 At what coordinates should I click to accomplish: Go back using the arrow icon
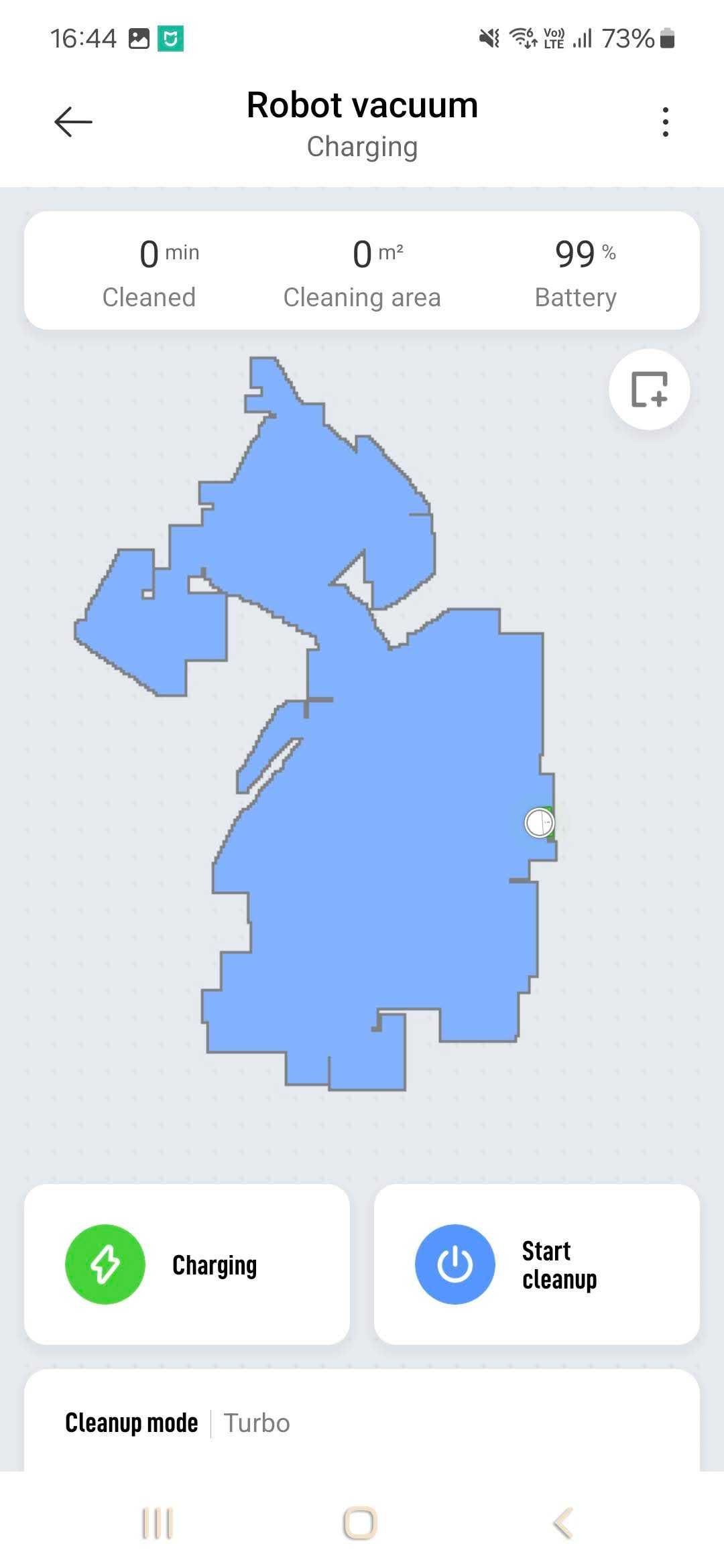[73, 122]
